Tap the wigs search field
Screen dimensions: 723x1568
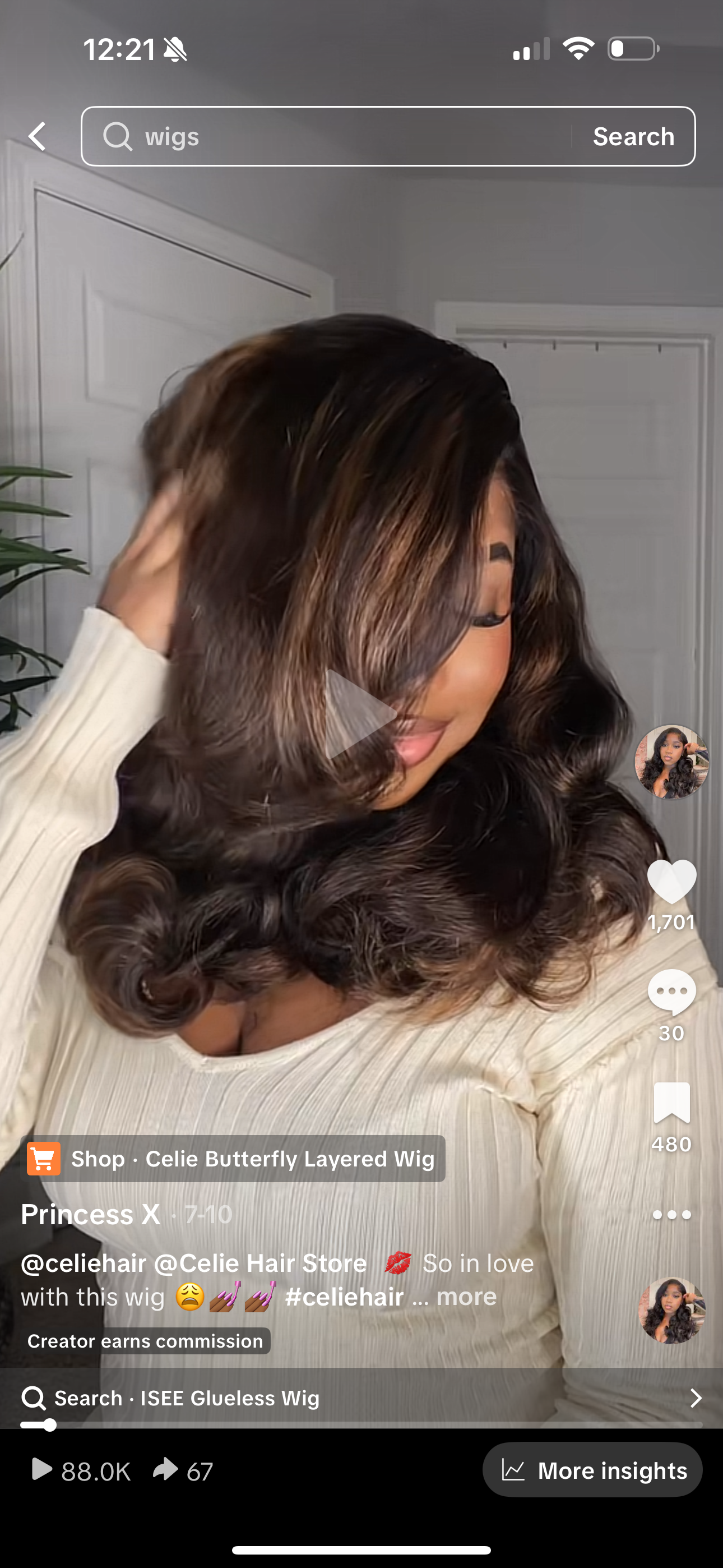point(328,136)
